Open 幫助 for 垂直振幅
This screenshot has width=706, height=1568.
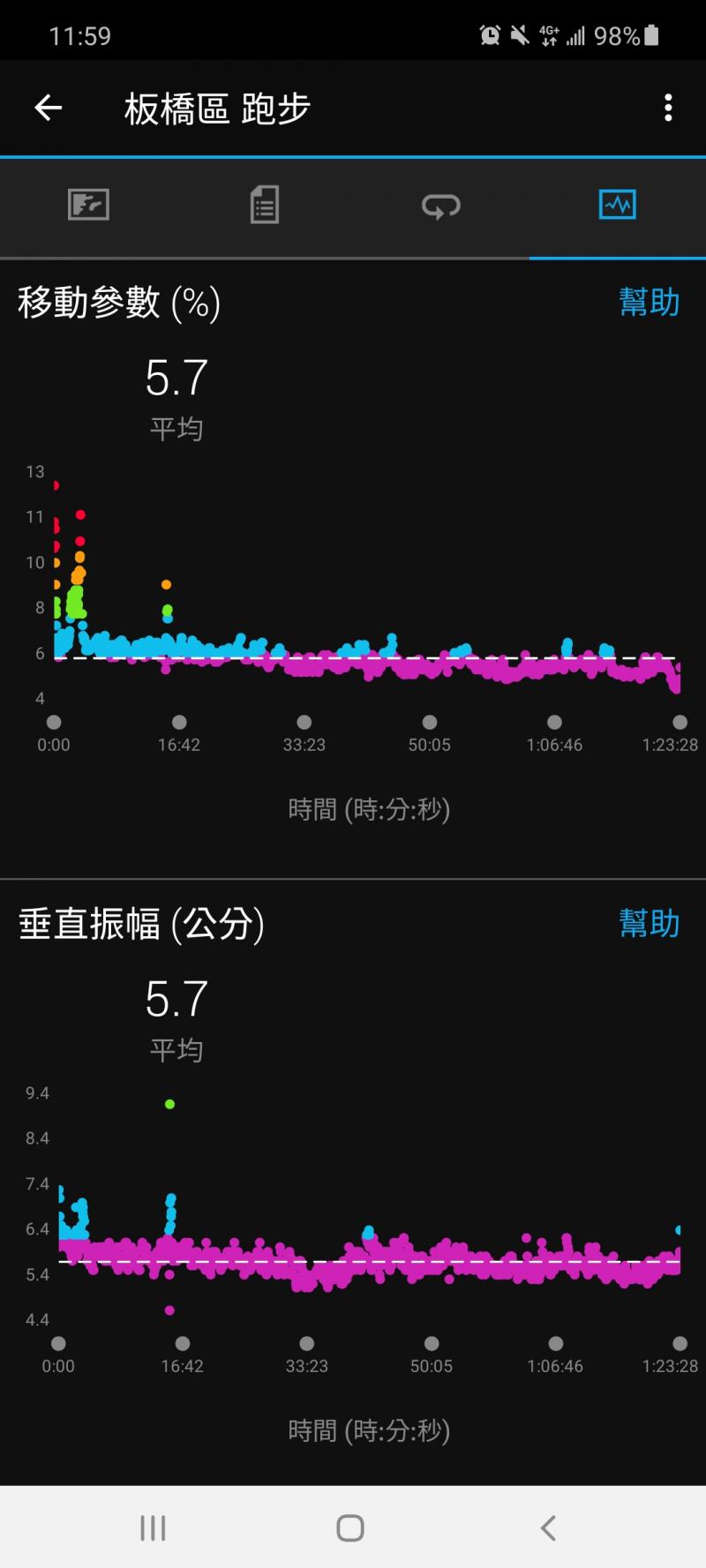pos(649,924)
